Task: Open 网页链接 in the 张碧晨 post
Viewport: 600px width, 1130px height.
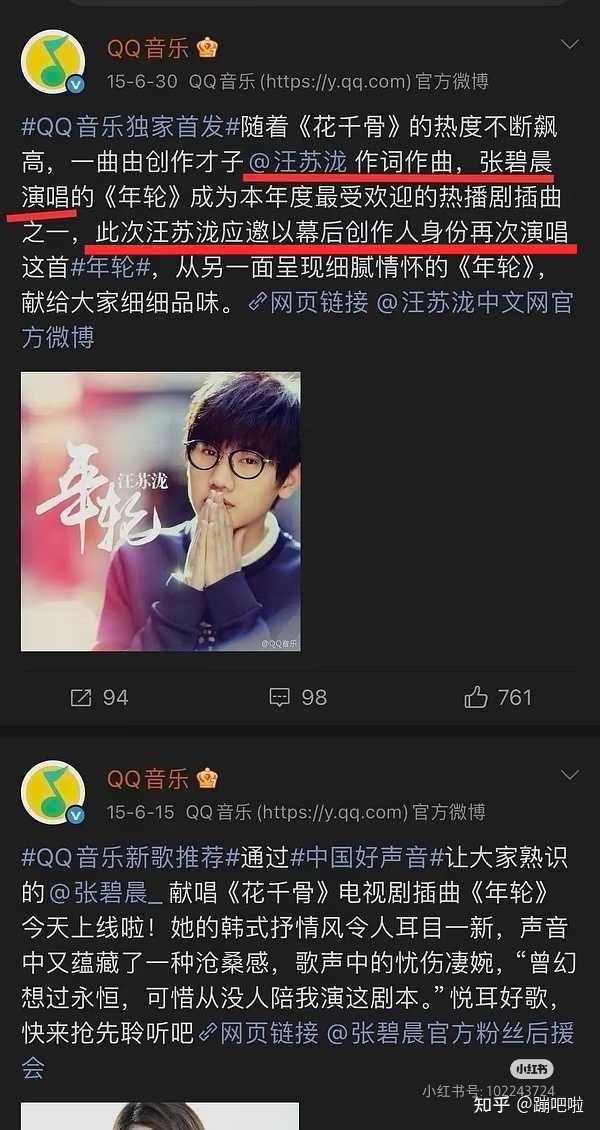Action: point(258,1033)
